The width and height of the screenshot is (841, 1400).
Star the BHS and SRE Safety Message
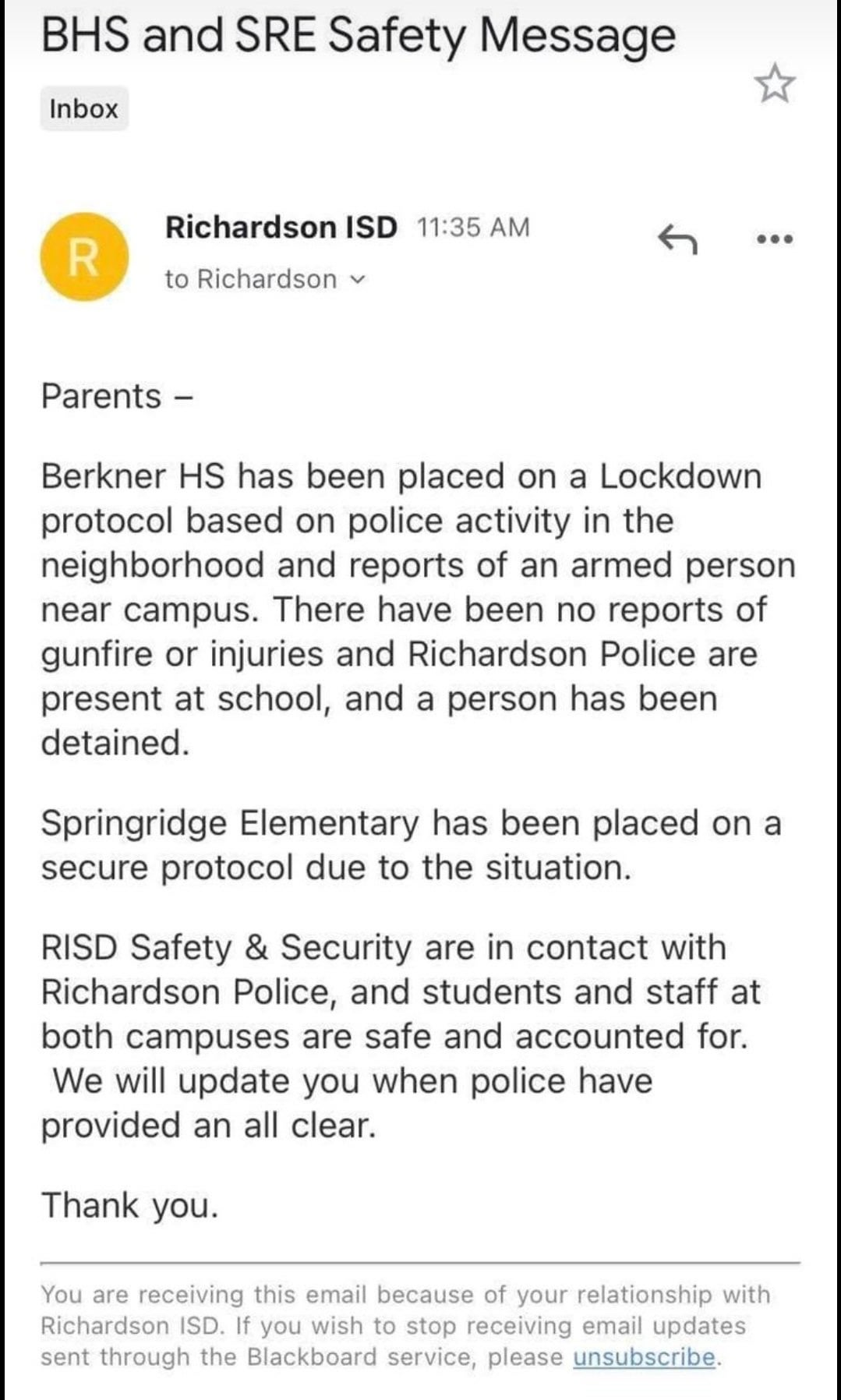776,84
